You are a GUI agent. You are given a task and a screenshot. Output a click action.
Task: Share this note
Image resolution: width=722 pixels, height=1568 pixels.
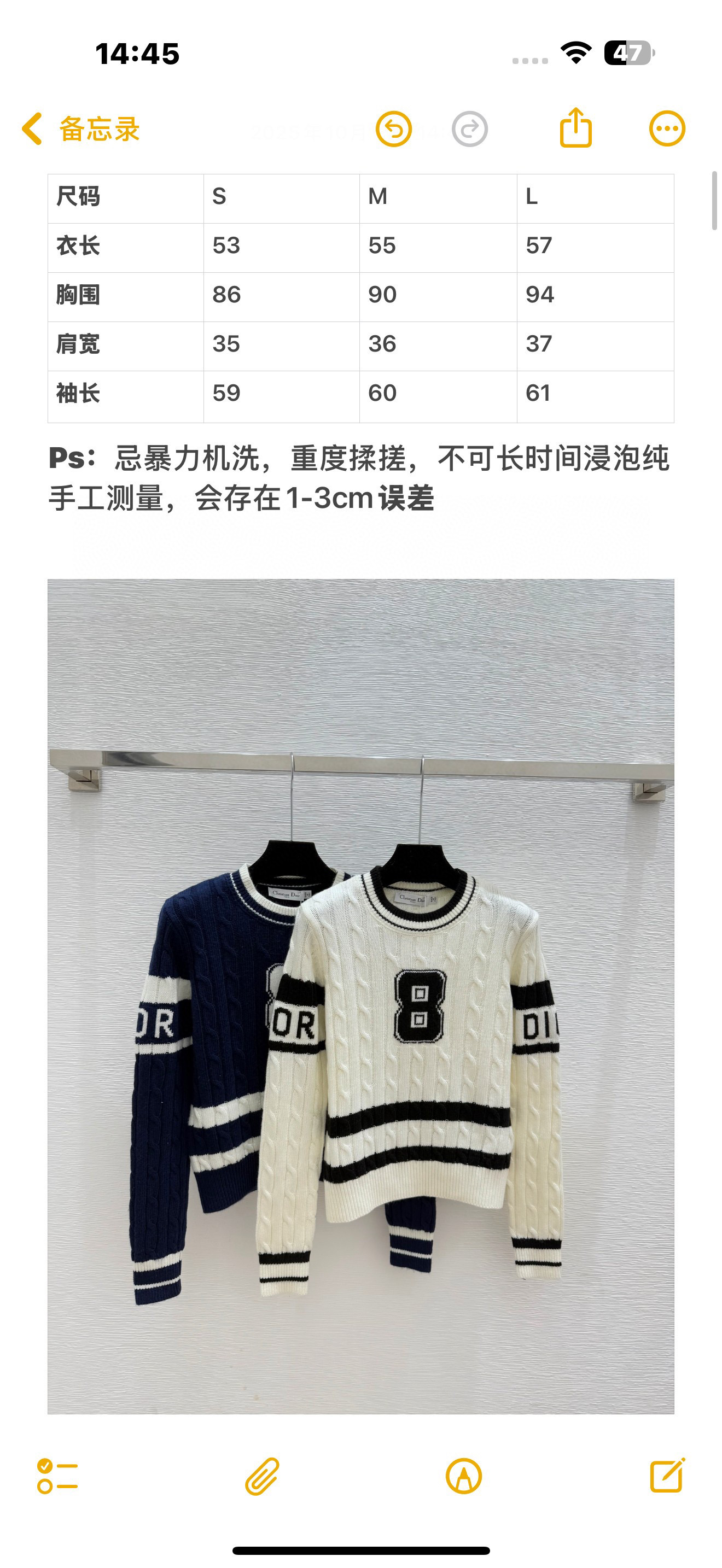tap(575, 128)
